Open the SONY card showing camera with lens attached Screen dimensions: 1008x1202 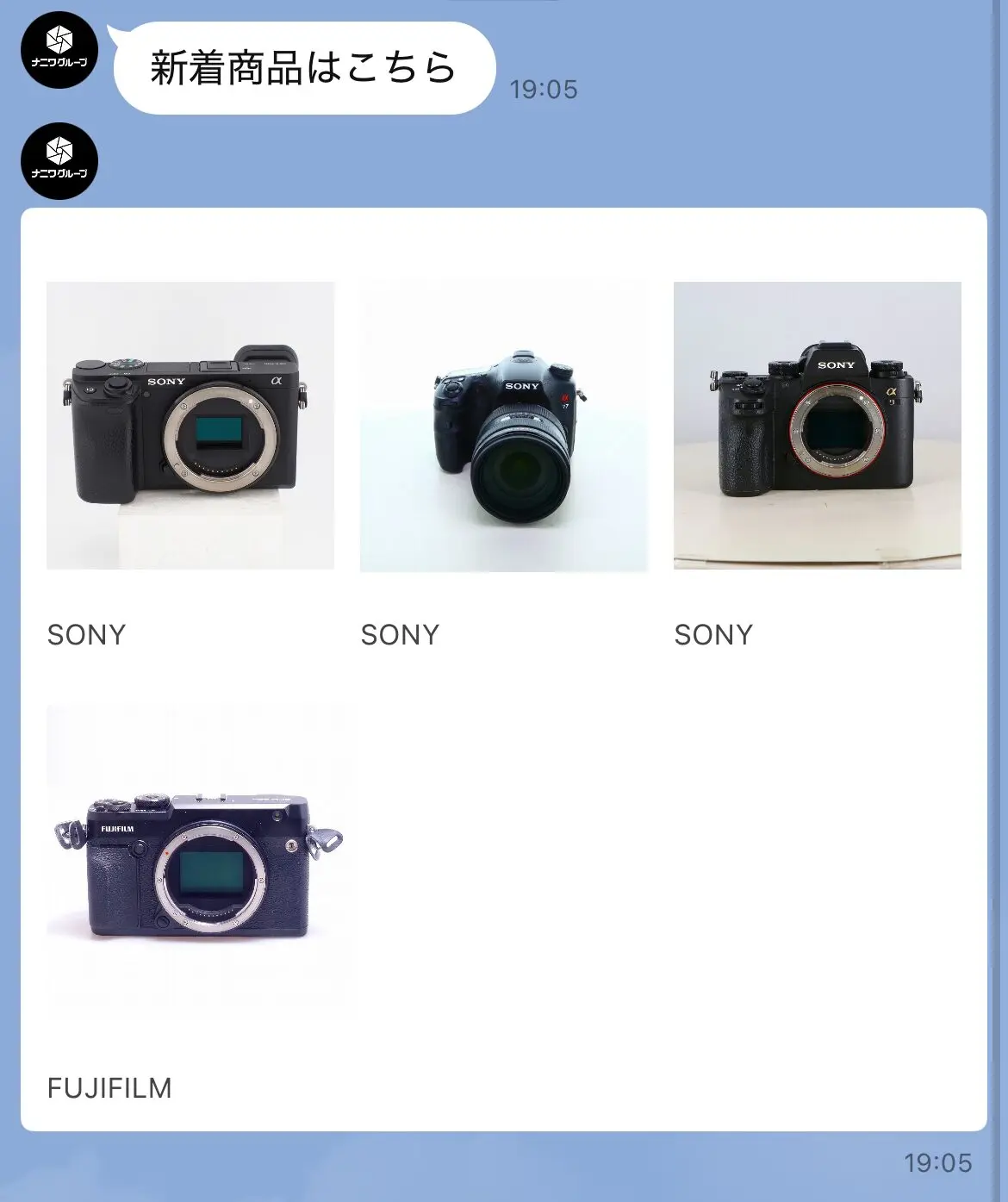[503, 427]
